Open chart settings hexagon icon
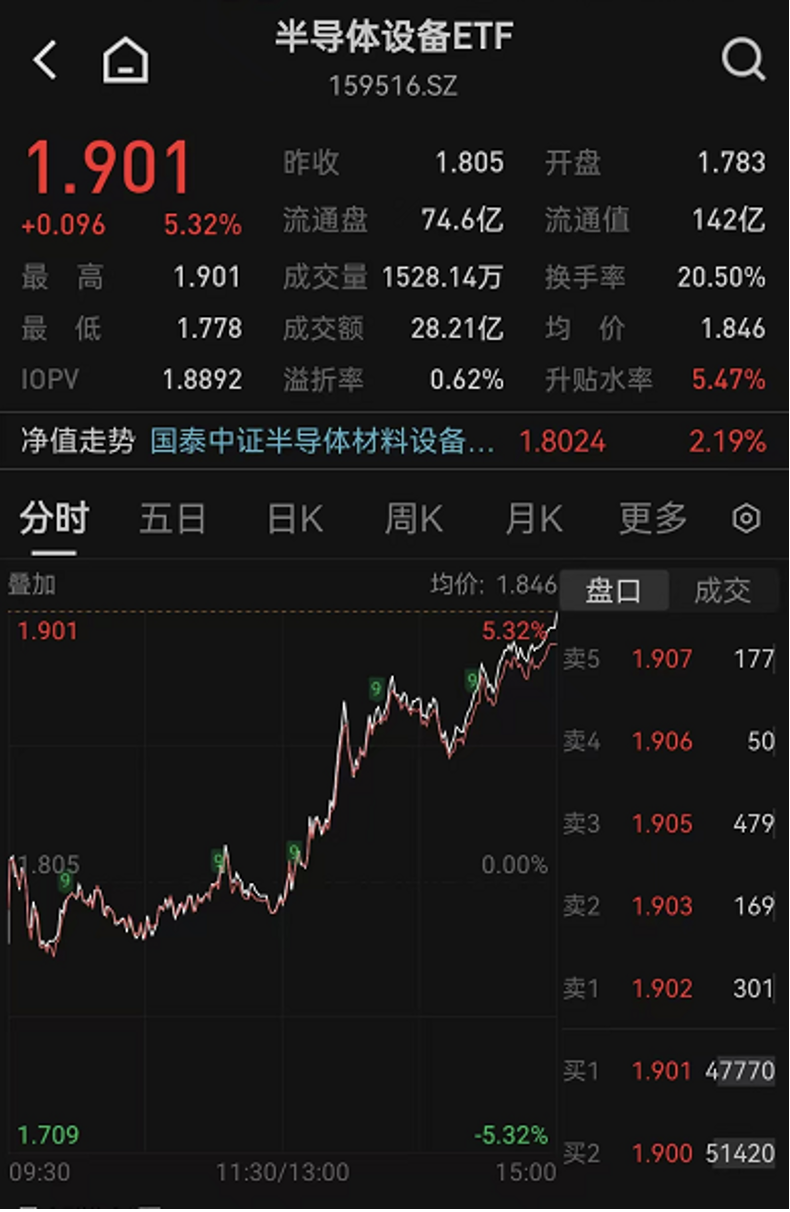Image resolution: width=790 pixels, height=1212 pixels. (746, 519)
